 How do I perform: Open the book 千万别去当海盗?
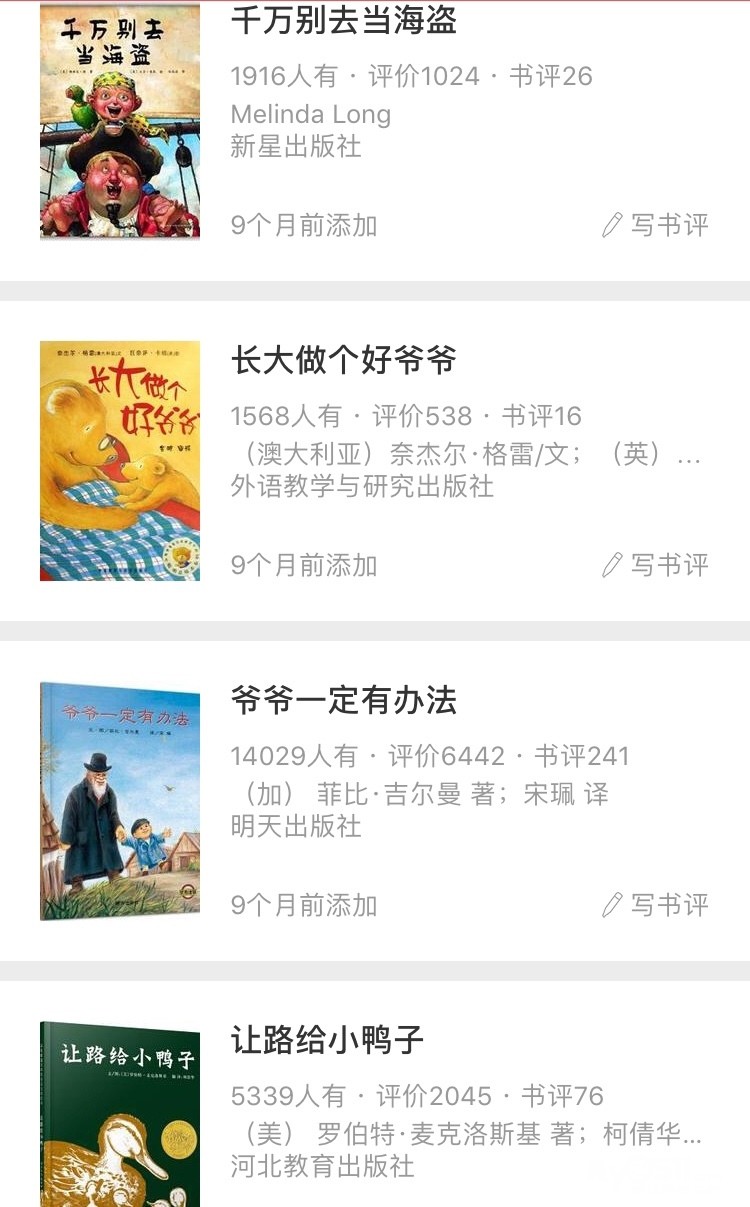(x=343, y=21)
